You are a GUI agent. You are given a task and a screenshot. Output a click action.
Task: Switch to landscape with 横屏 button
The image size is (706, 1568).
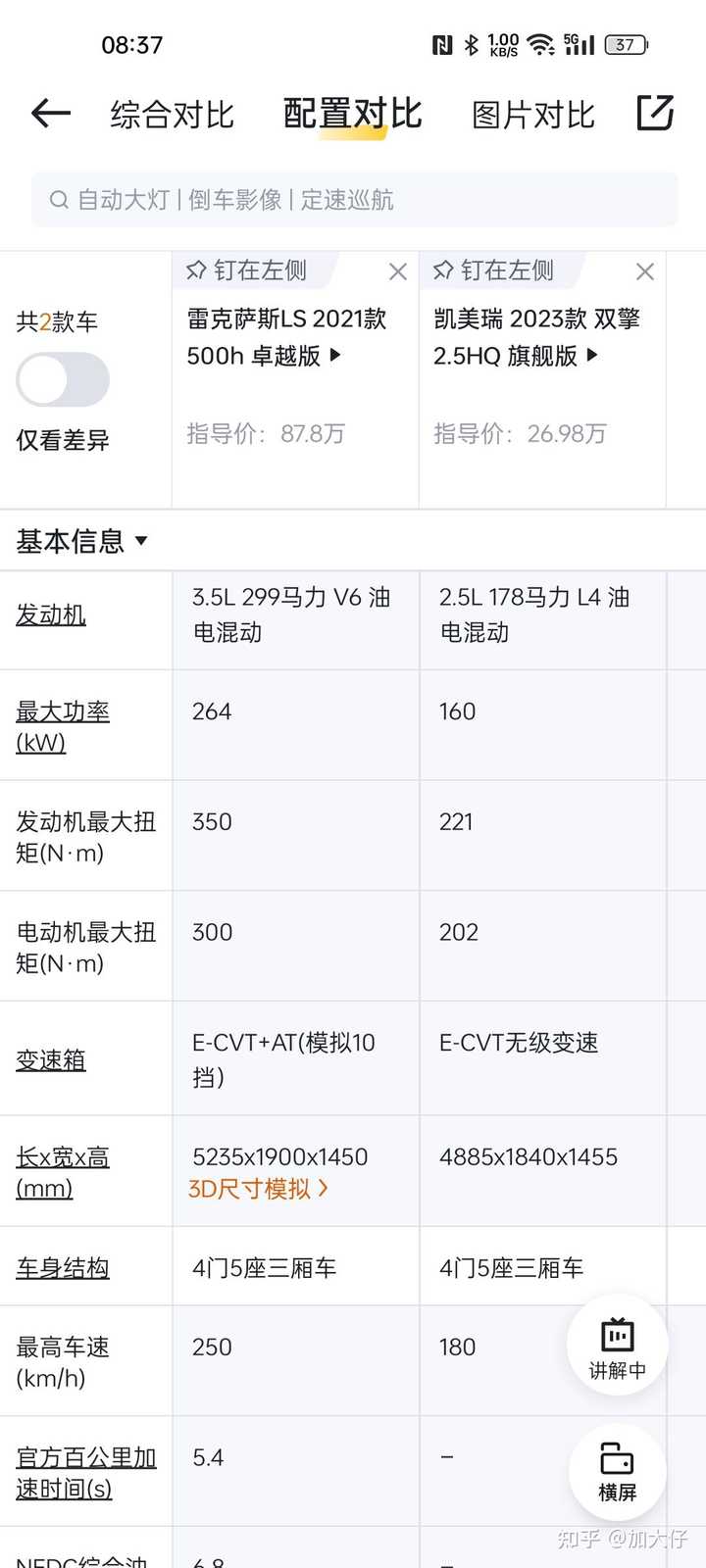618,1473
